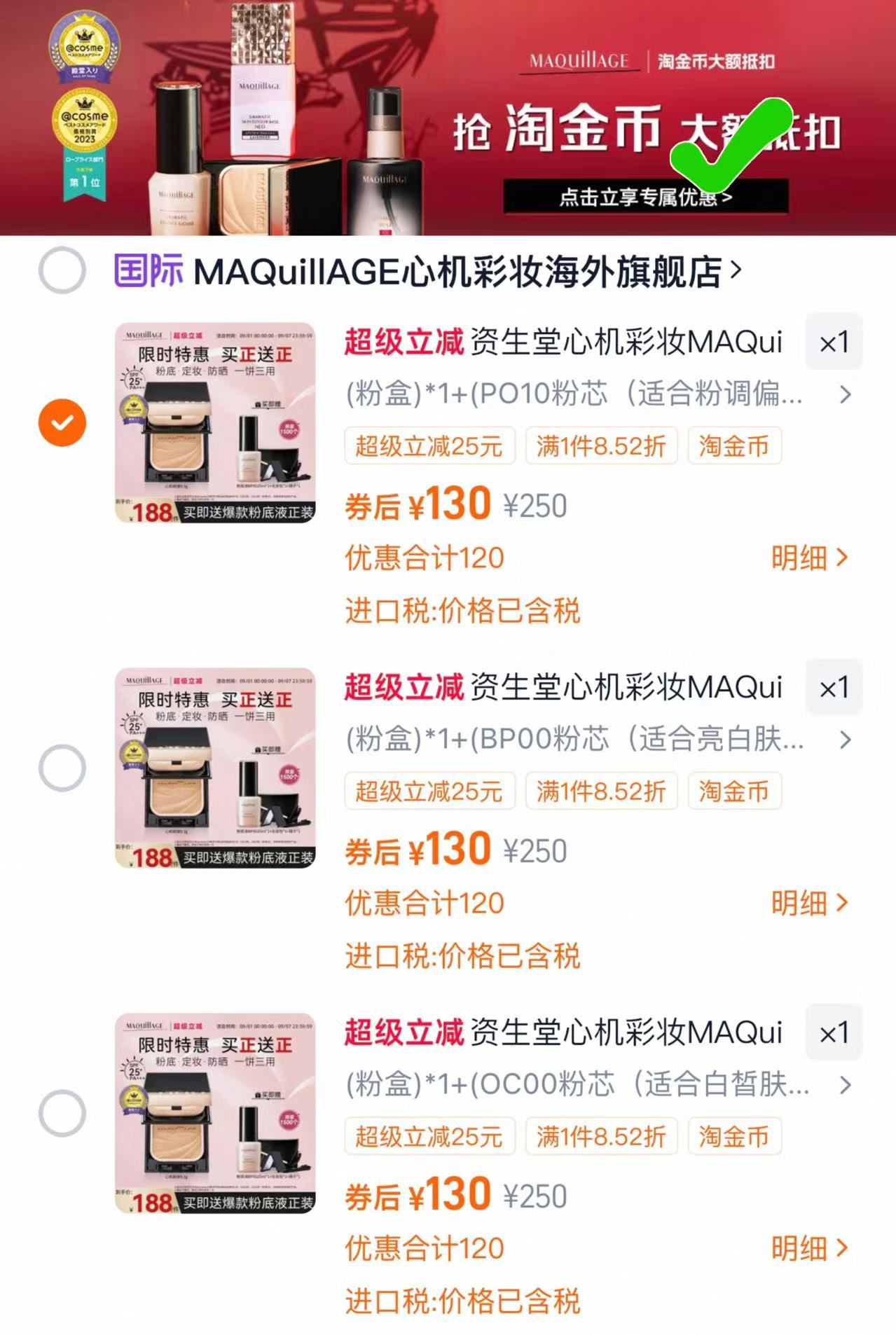This screenshot has height=1335, width=896.
Task: Tap the 超级立减 red label on third item
Action: coord(402,1030)
